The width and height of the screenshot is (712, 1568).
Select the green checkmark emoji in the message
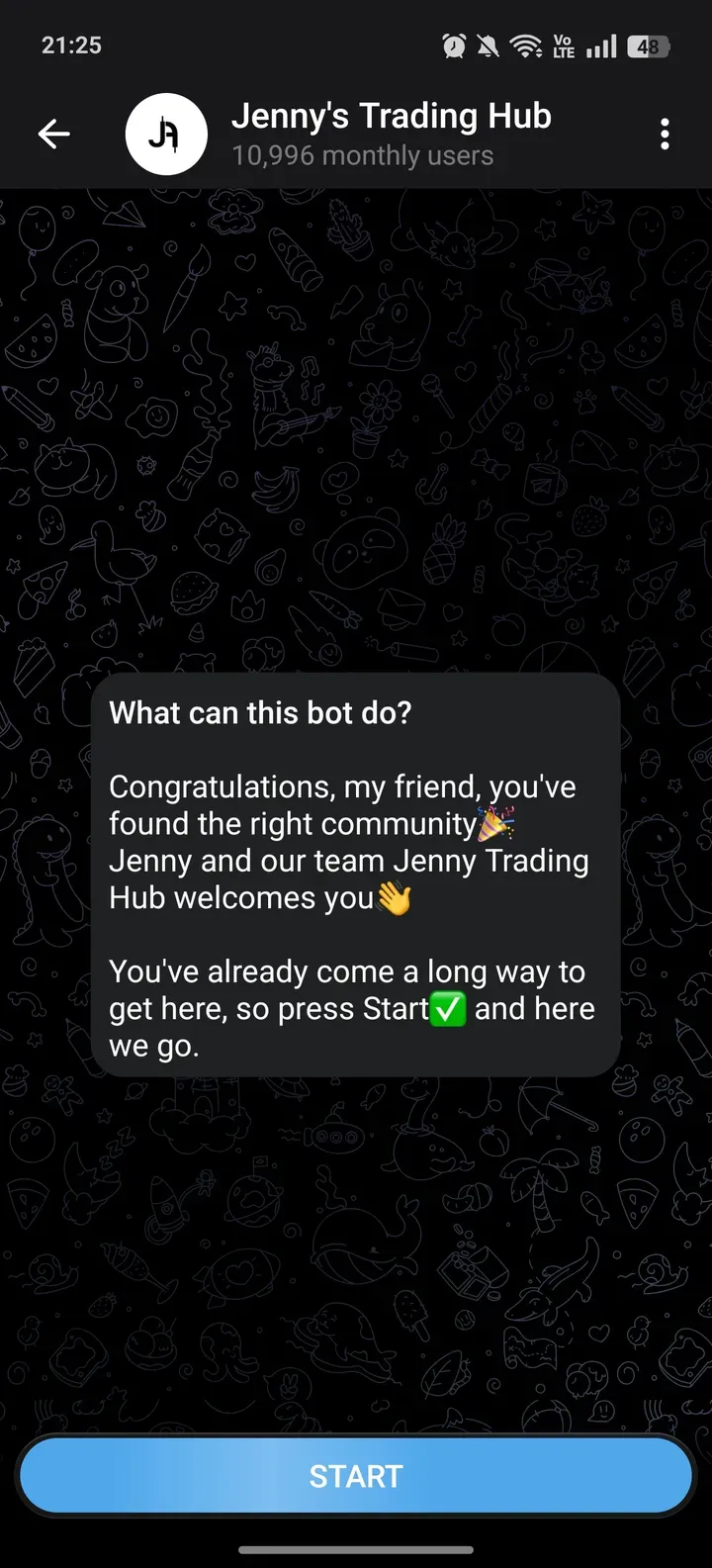point(450,1009)
